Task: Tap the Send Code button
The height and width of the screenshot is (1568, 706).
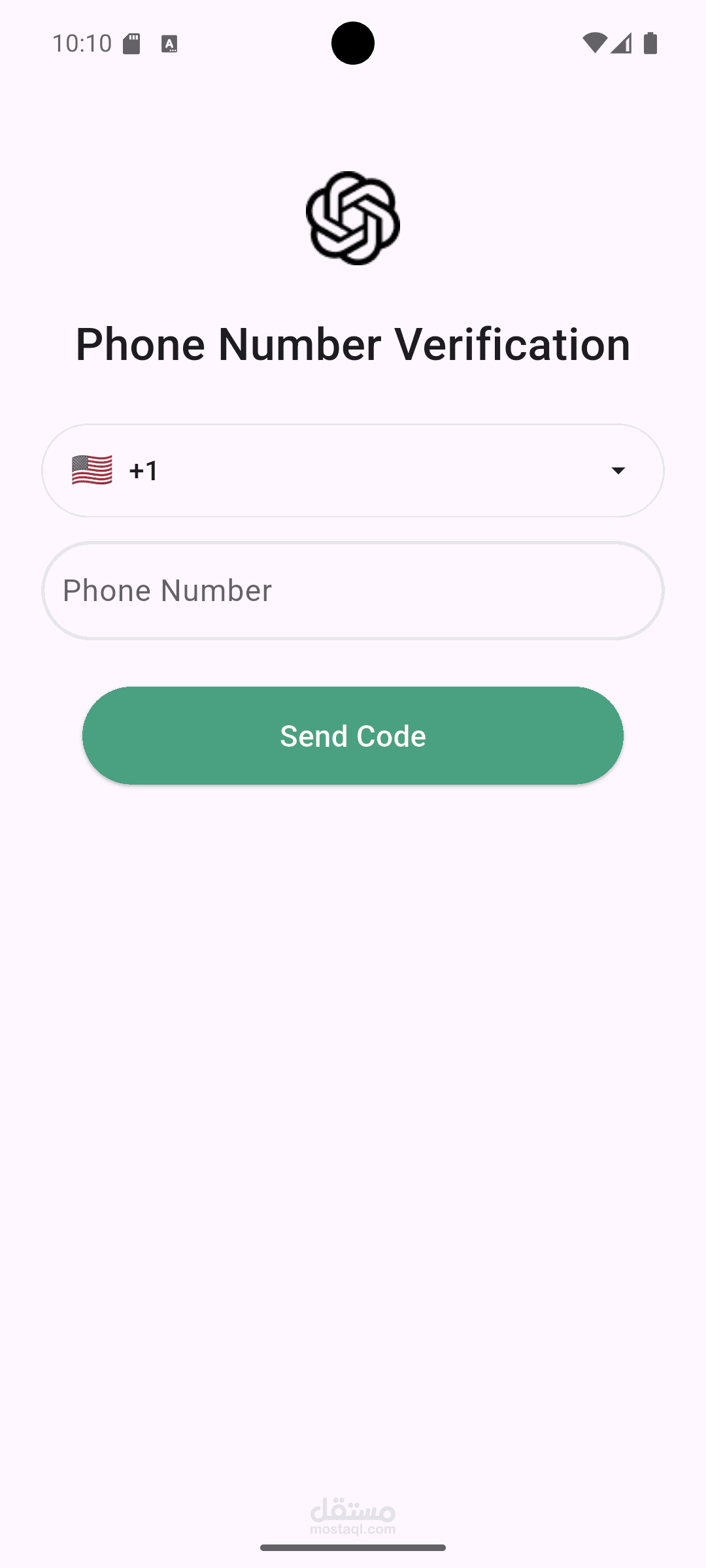Action: 353,736
